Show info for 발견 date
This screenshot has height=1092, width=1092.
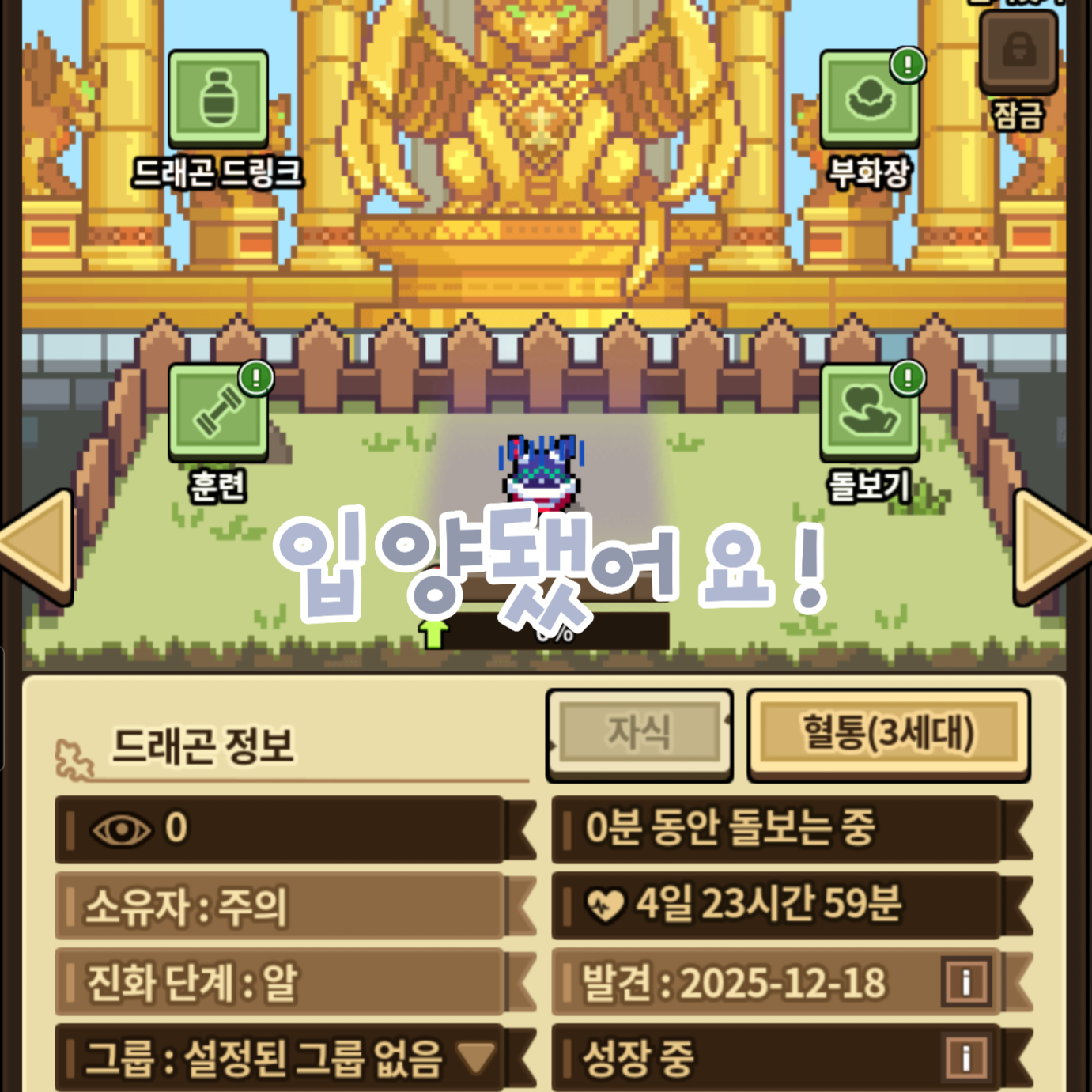pos(966,983)
